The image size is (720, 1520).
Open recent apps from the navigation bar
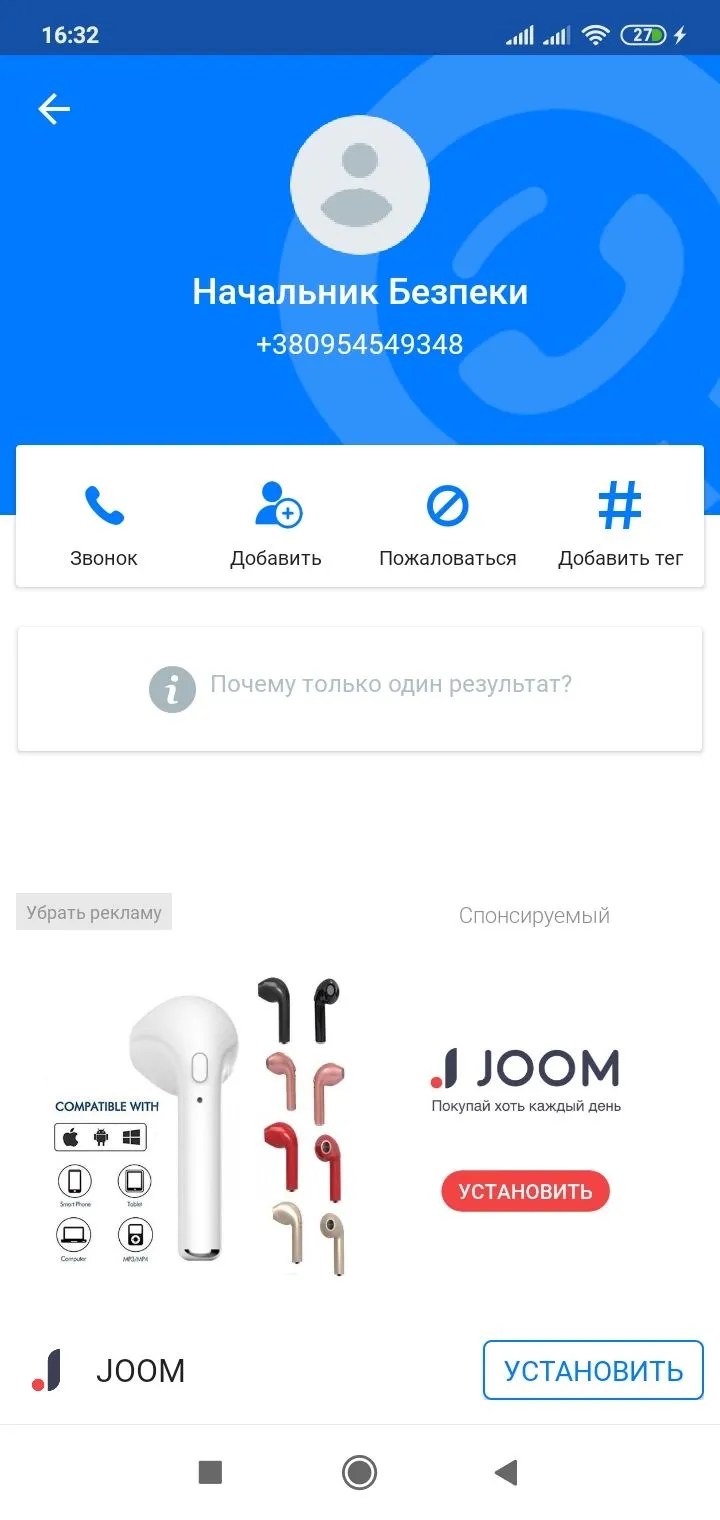(x=210, y=1472)
